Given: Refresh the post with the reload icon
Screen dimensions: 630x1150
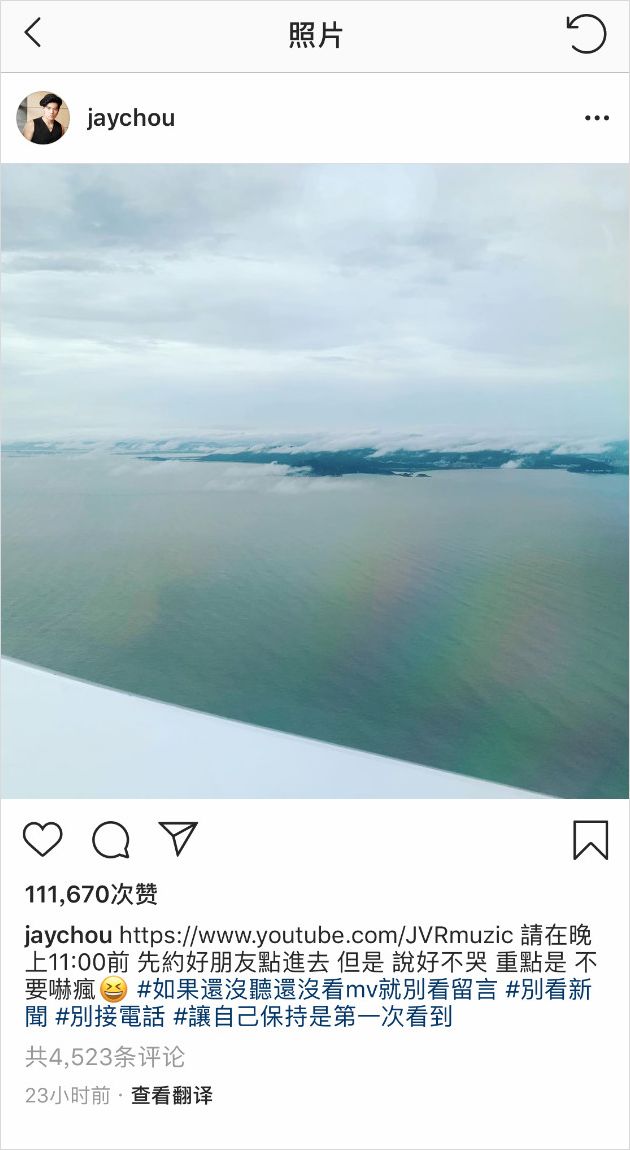Looking at the screenshot, I should (587, 34).
